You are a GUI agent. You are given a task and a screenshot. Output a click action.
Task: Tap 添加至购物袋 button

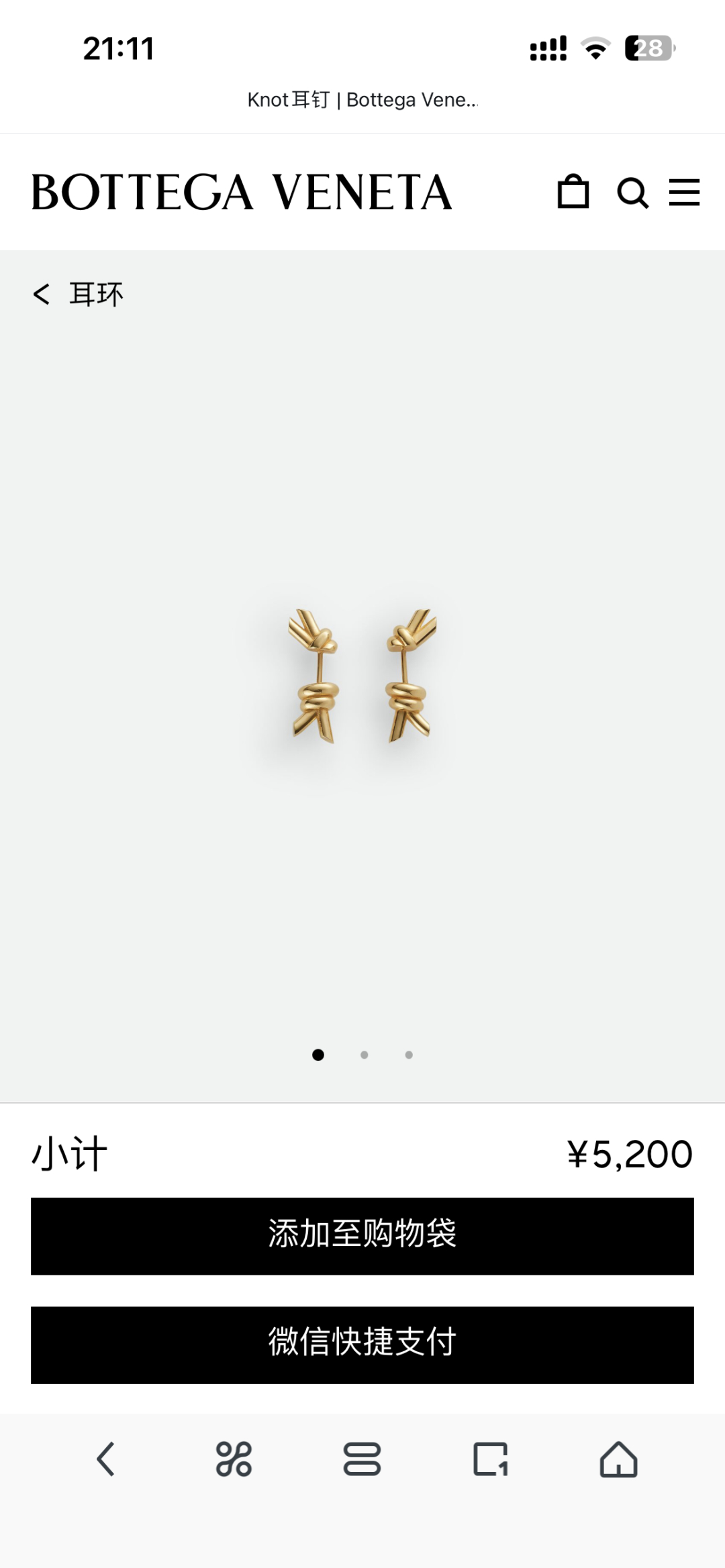362,1236
